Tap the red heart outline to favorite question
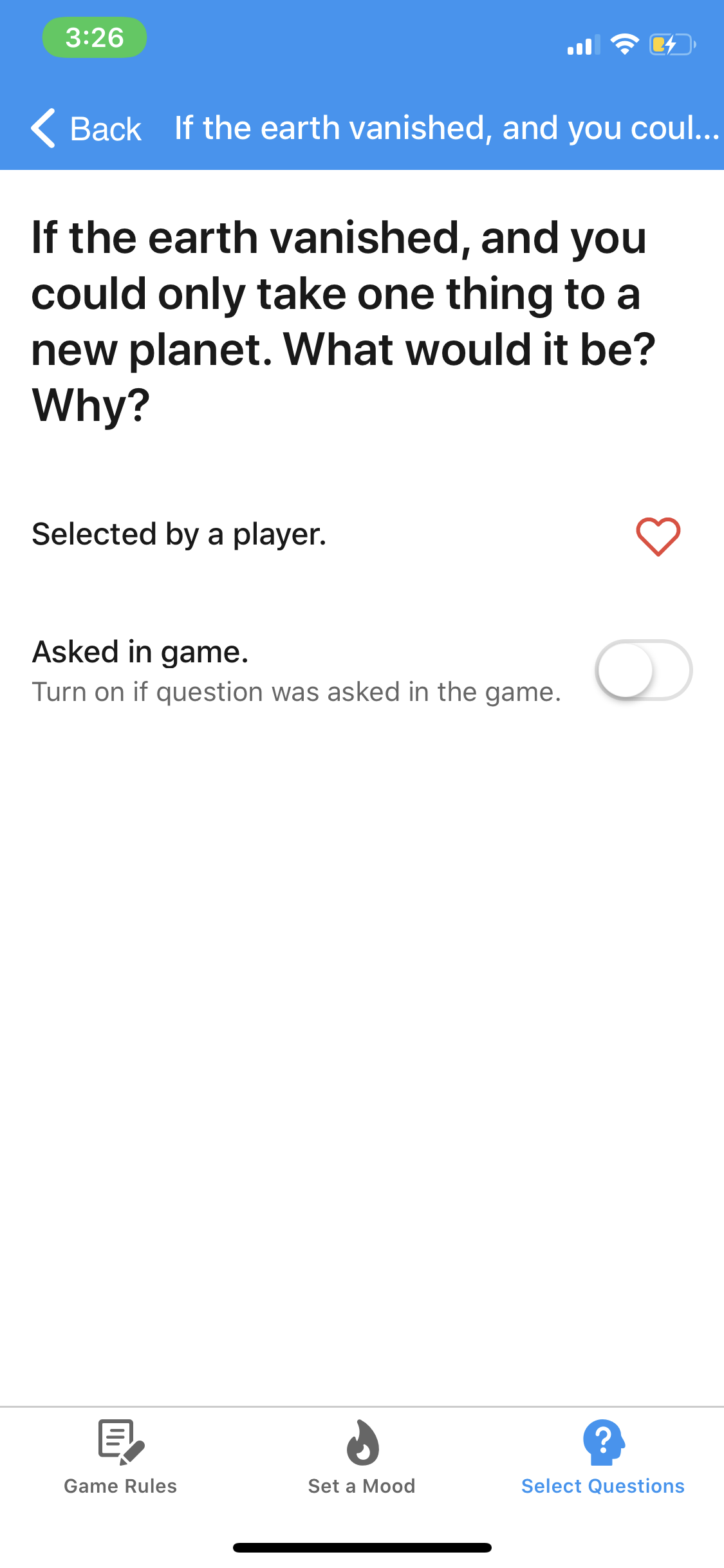 pyautogui.click(x=658, y=535)
